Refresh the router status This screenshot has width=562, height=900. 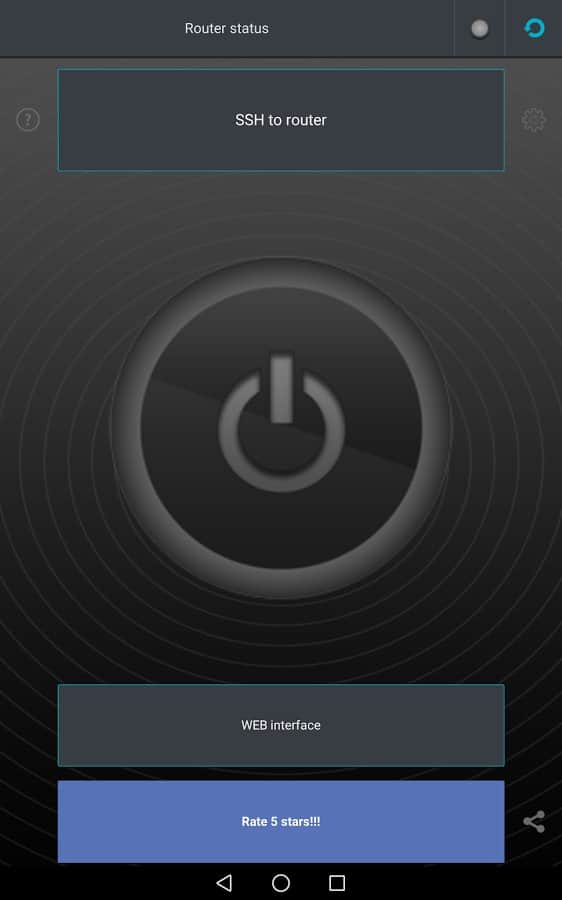[534, 28]
